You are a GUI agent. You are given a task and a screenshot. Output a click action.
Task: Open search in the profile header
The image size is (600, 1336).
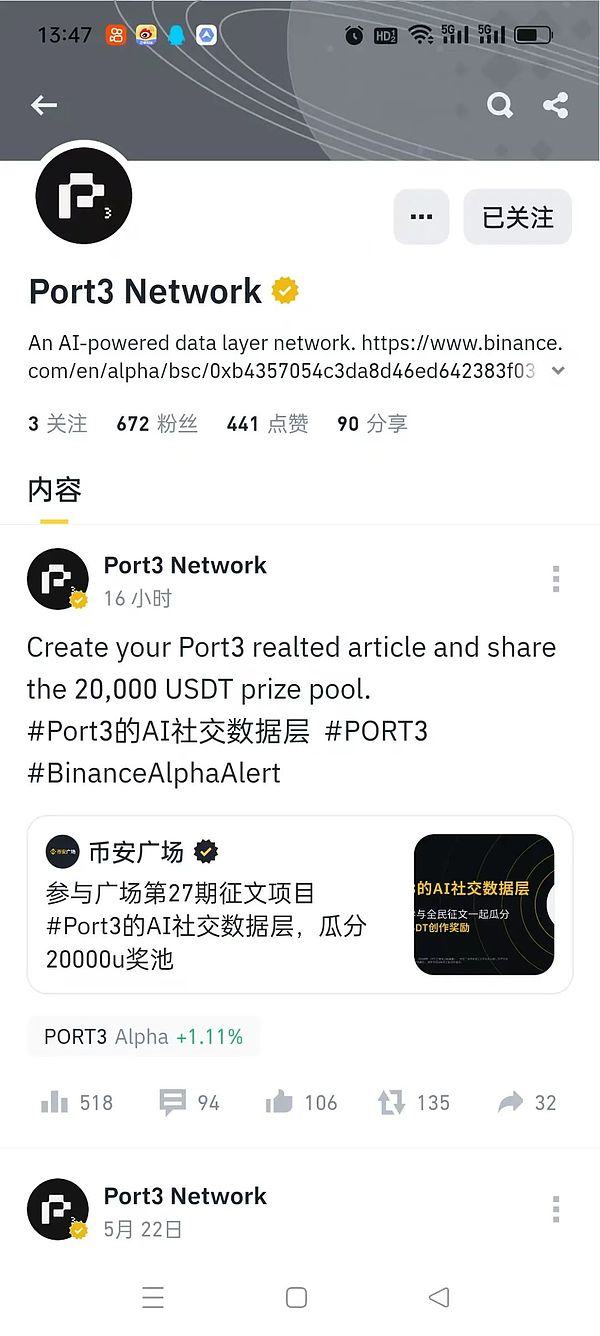pyautogui.click(x=499, y=105)
